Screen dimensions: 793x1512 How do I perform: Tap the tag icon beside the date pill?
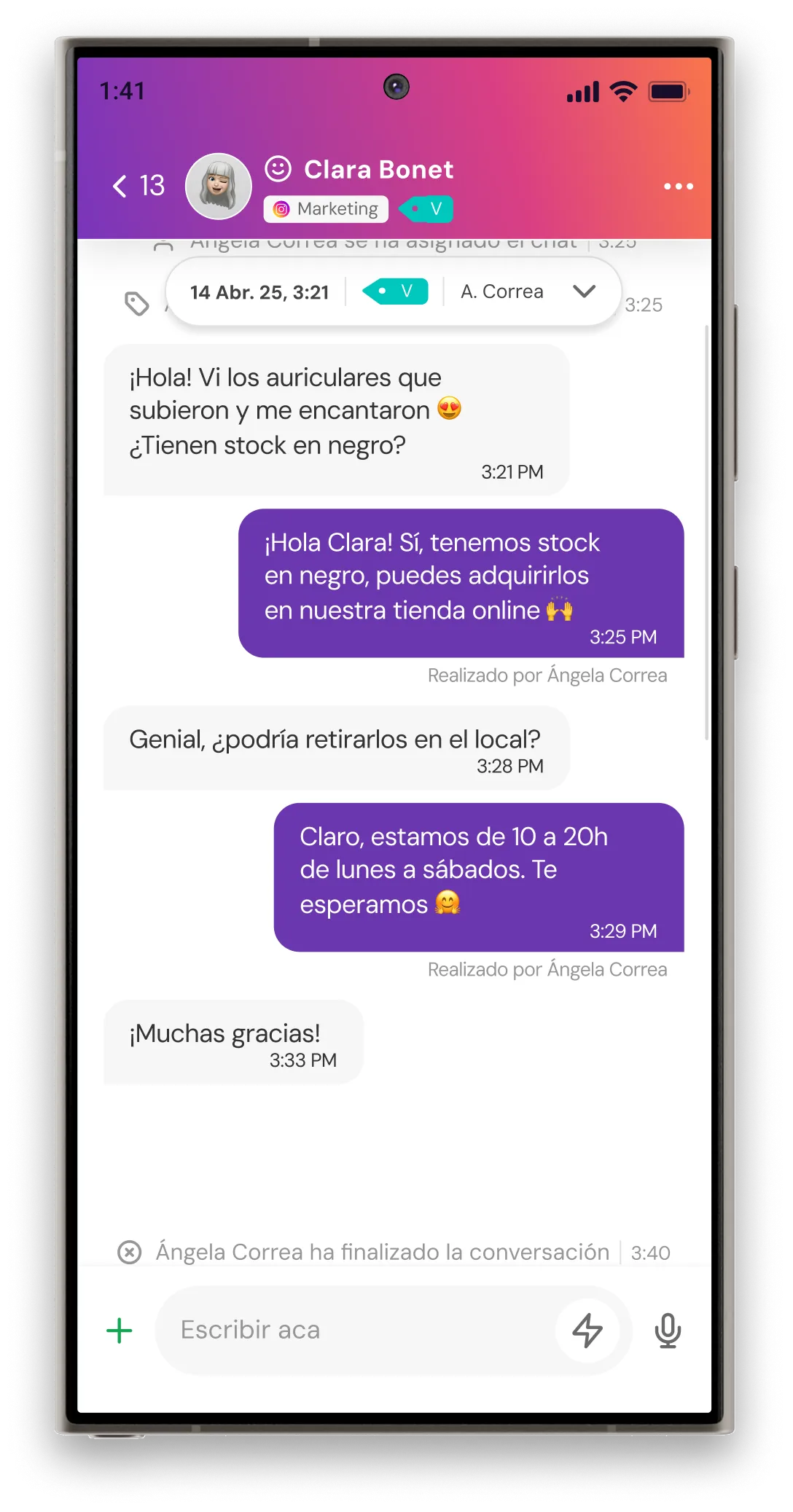tap(137, 303)
